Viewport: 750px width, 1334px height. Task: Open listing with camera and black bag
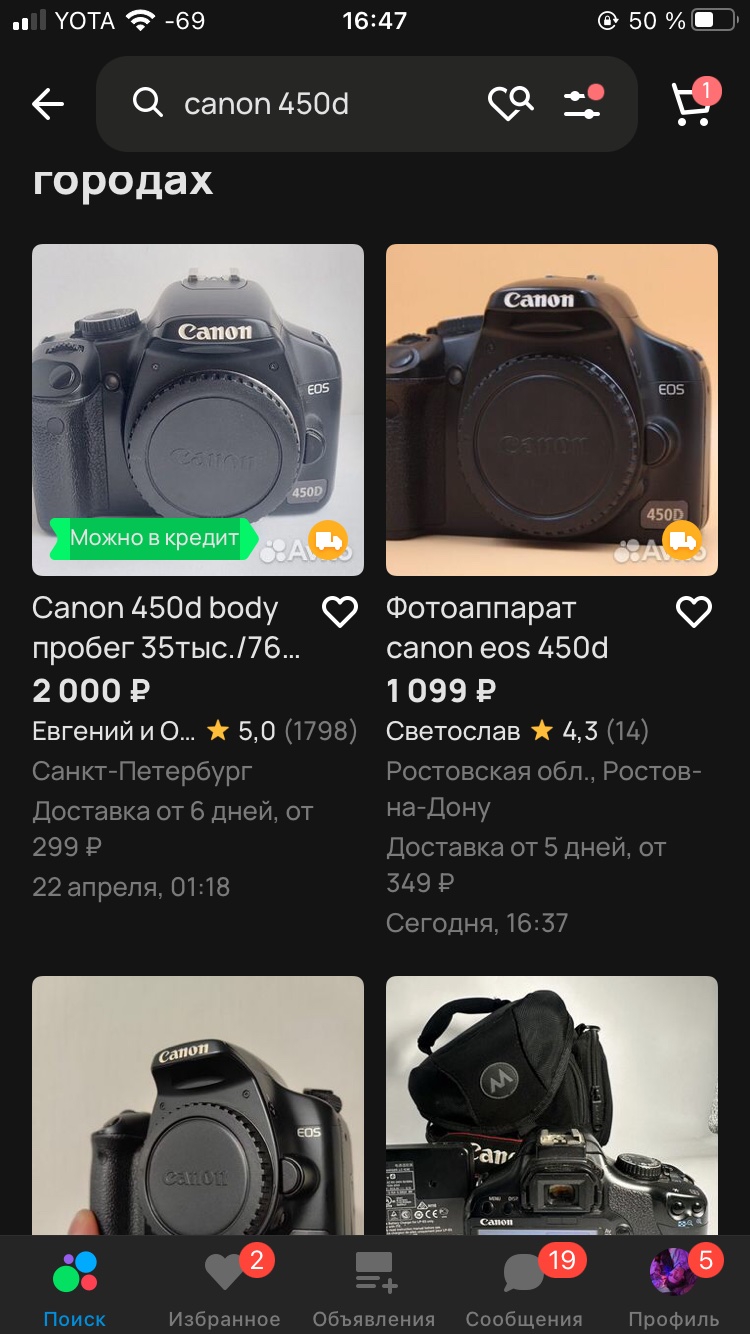point(552,1105)
